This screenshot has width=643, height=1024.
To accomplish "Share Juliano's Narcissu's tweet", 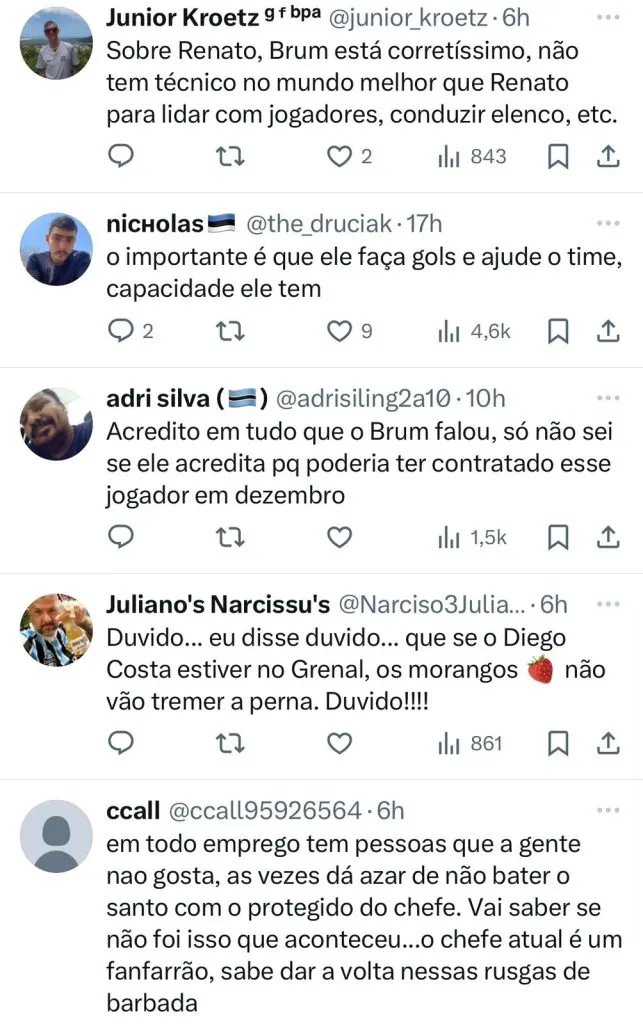I will click(607, 743).
